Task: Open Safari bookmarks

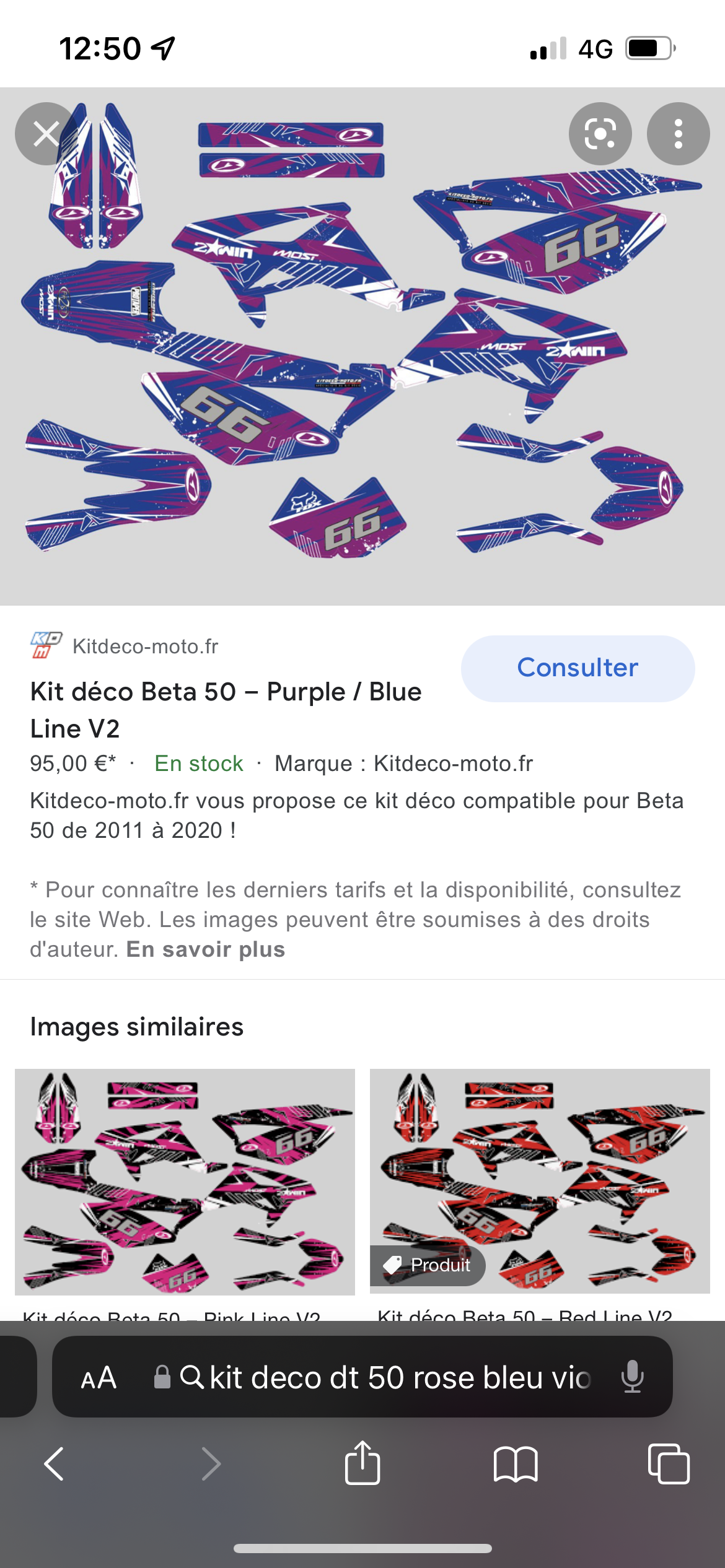Action: (516, 1464)
